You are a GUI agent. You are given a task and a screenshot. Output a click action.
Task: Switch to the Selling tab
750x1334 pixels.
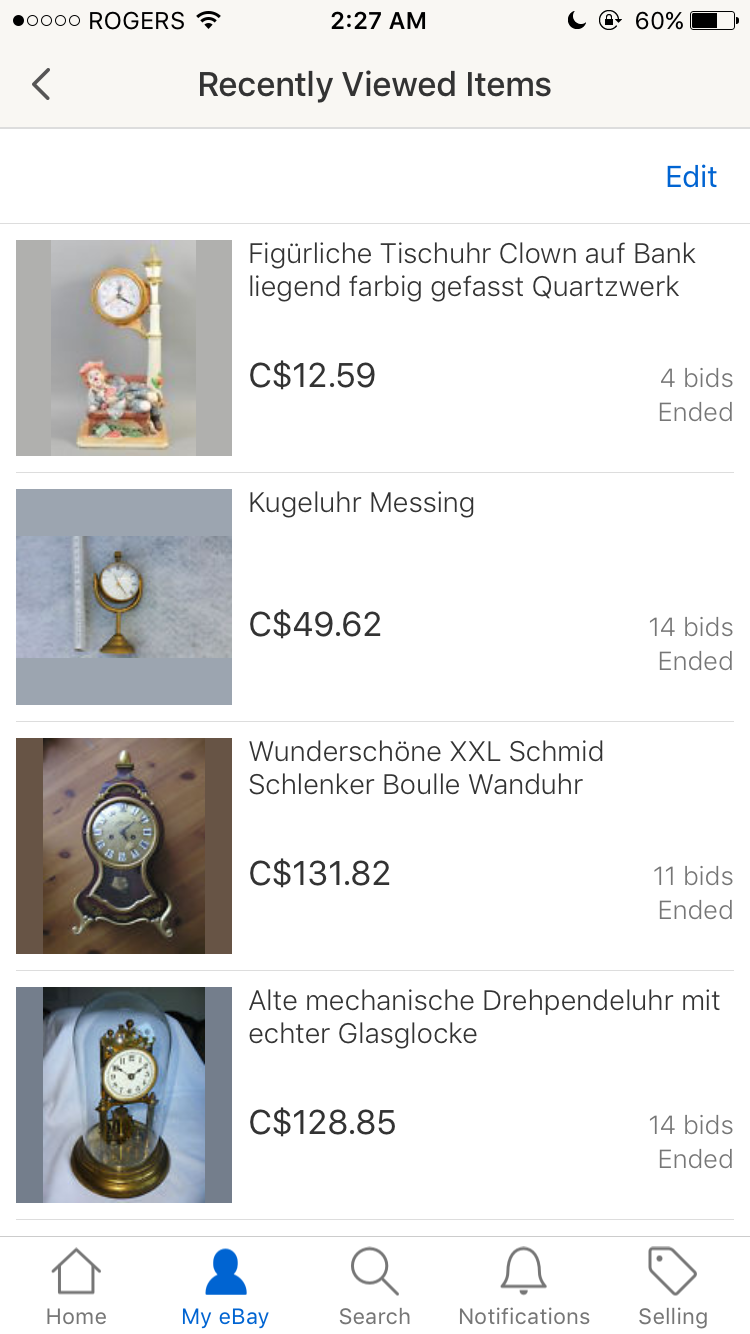pos(673,1287)
